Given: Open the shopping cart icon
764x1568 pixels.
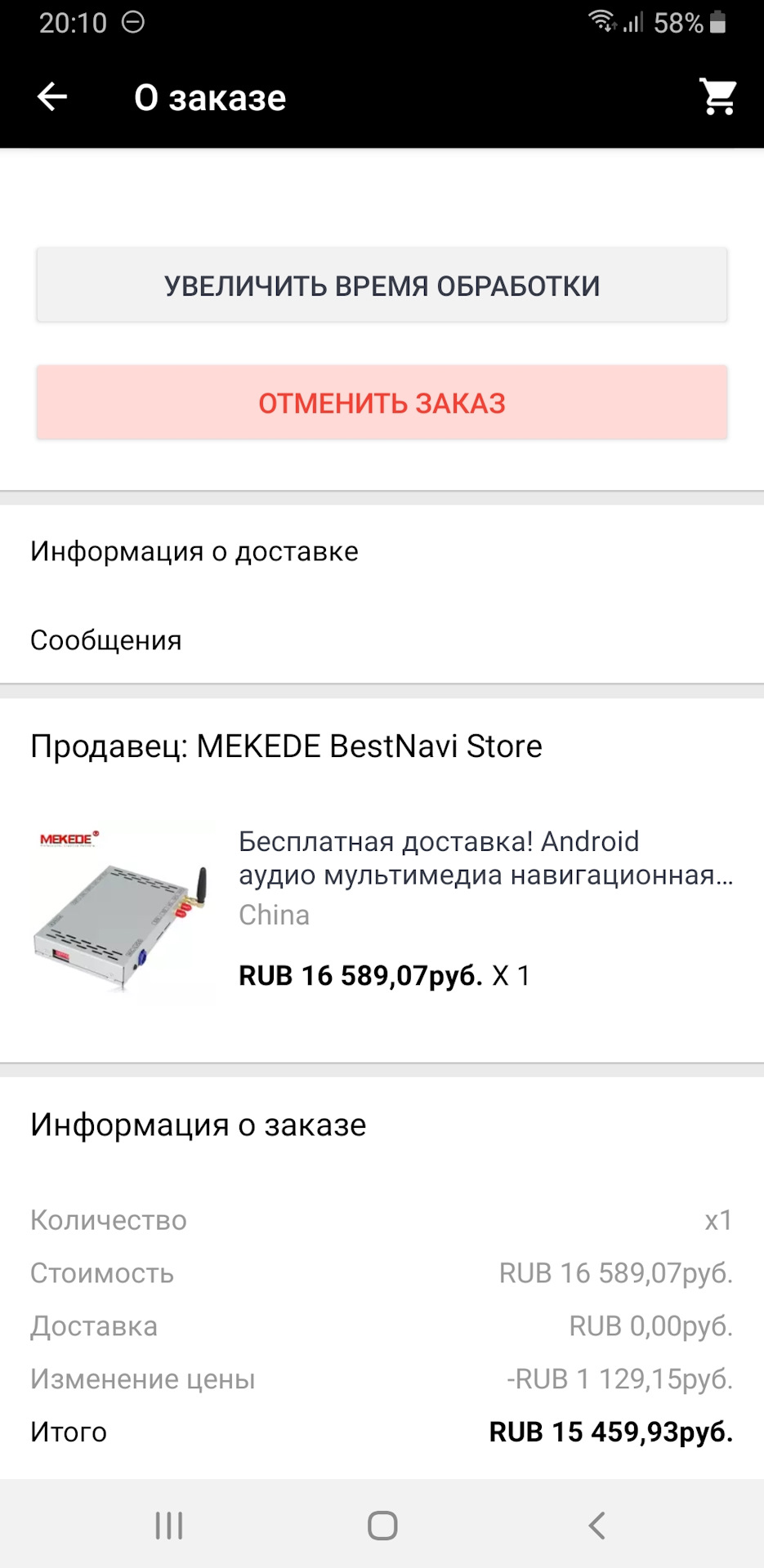Looking at the screenshot, I should click(x=717, y=96).
